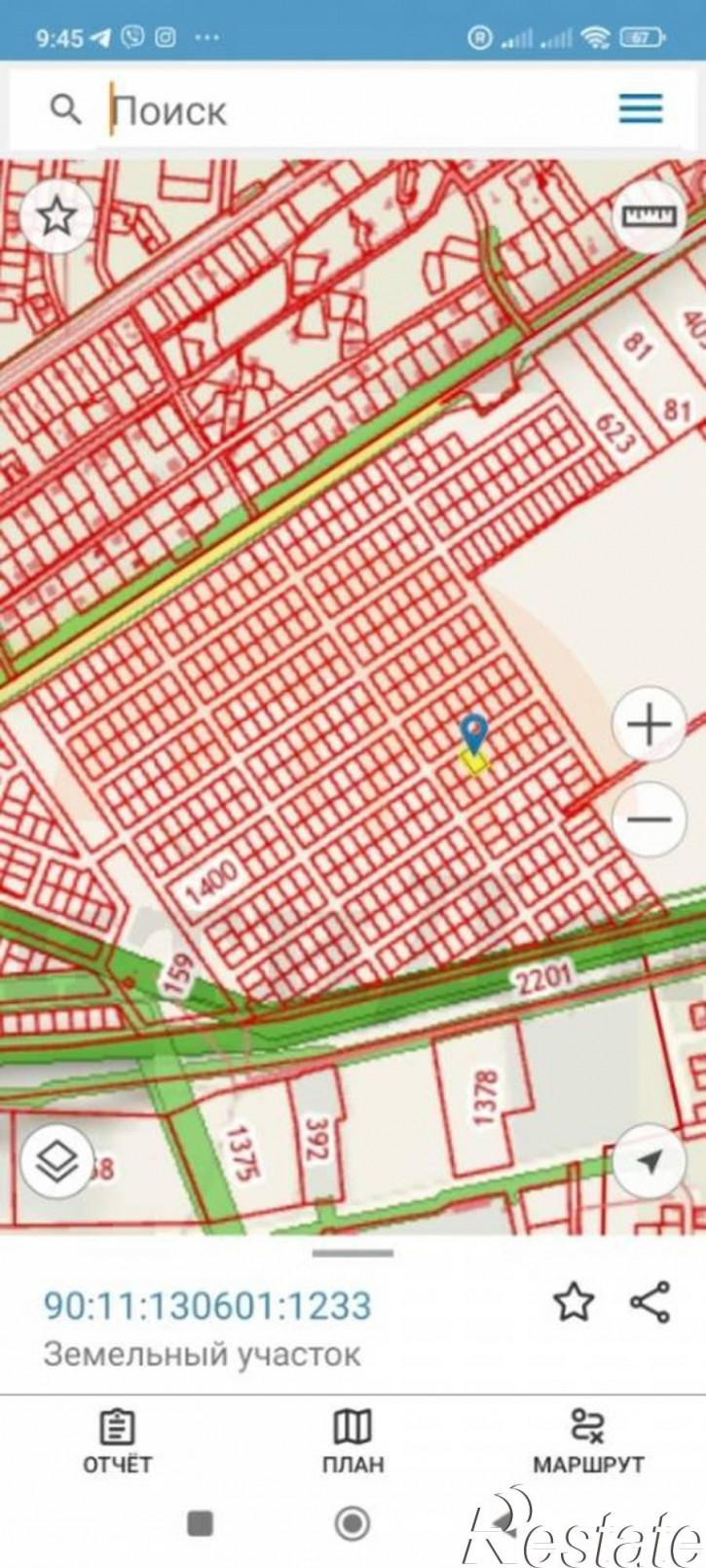Open favorites star on the map
This screenshot has width=706, height=1568.
click(x=56, y=216)
